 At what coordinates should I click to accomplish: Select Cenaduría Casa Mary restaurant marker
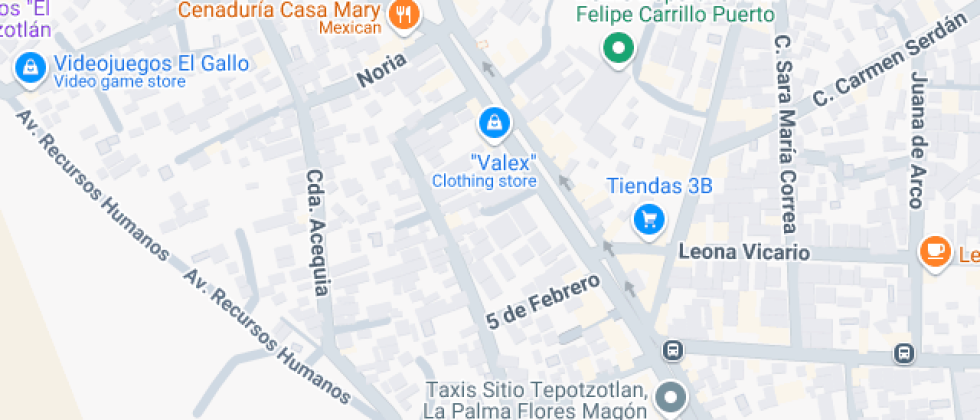point(405,14)
